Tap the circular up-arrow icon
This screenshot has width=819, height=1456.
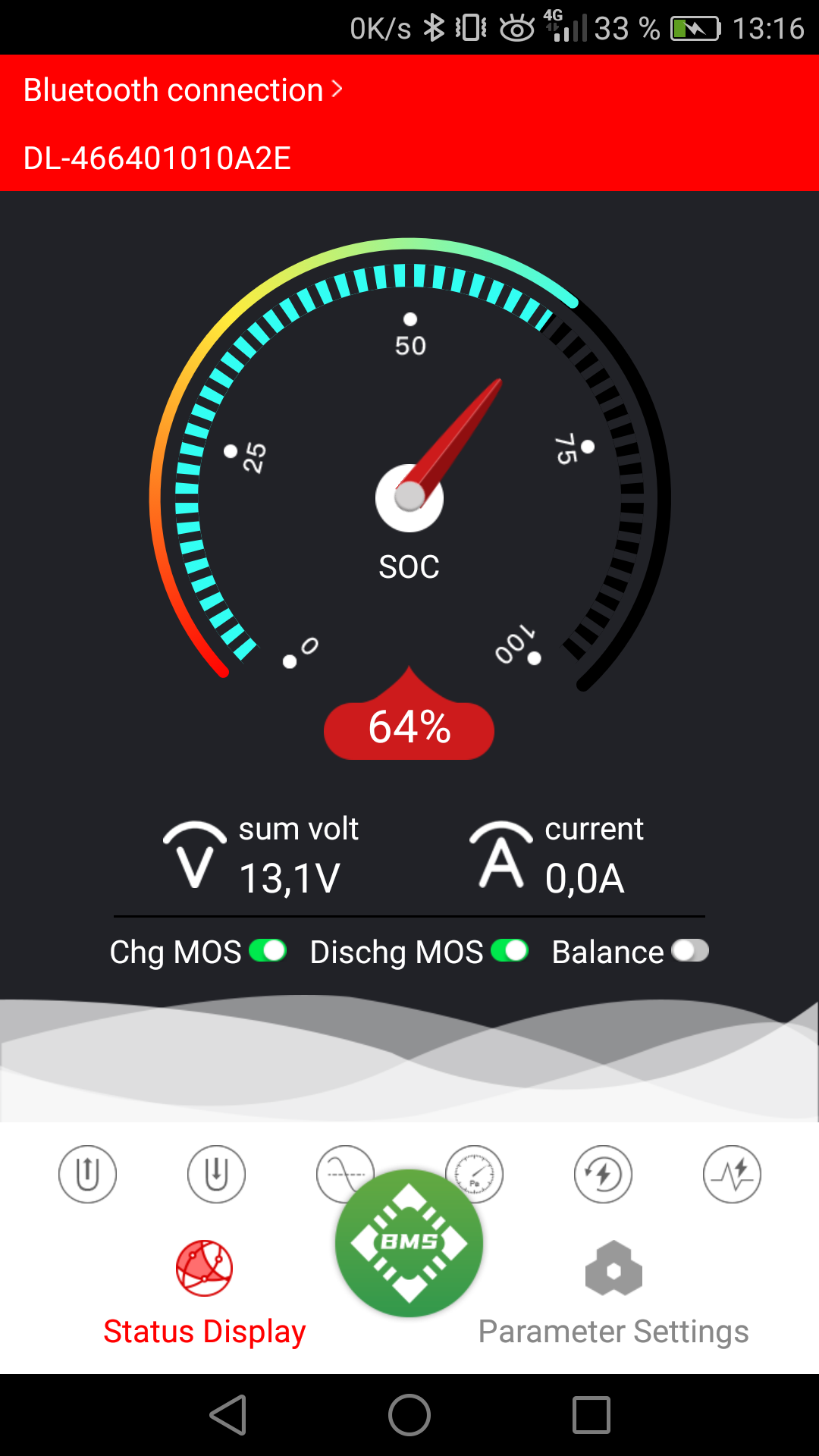click(x=88, y=1174)
